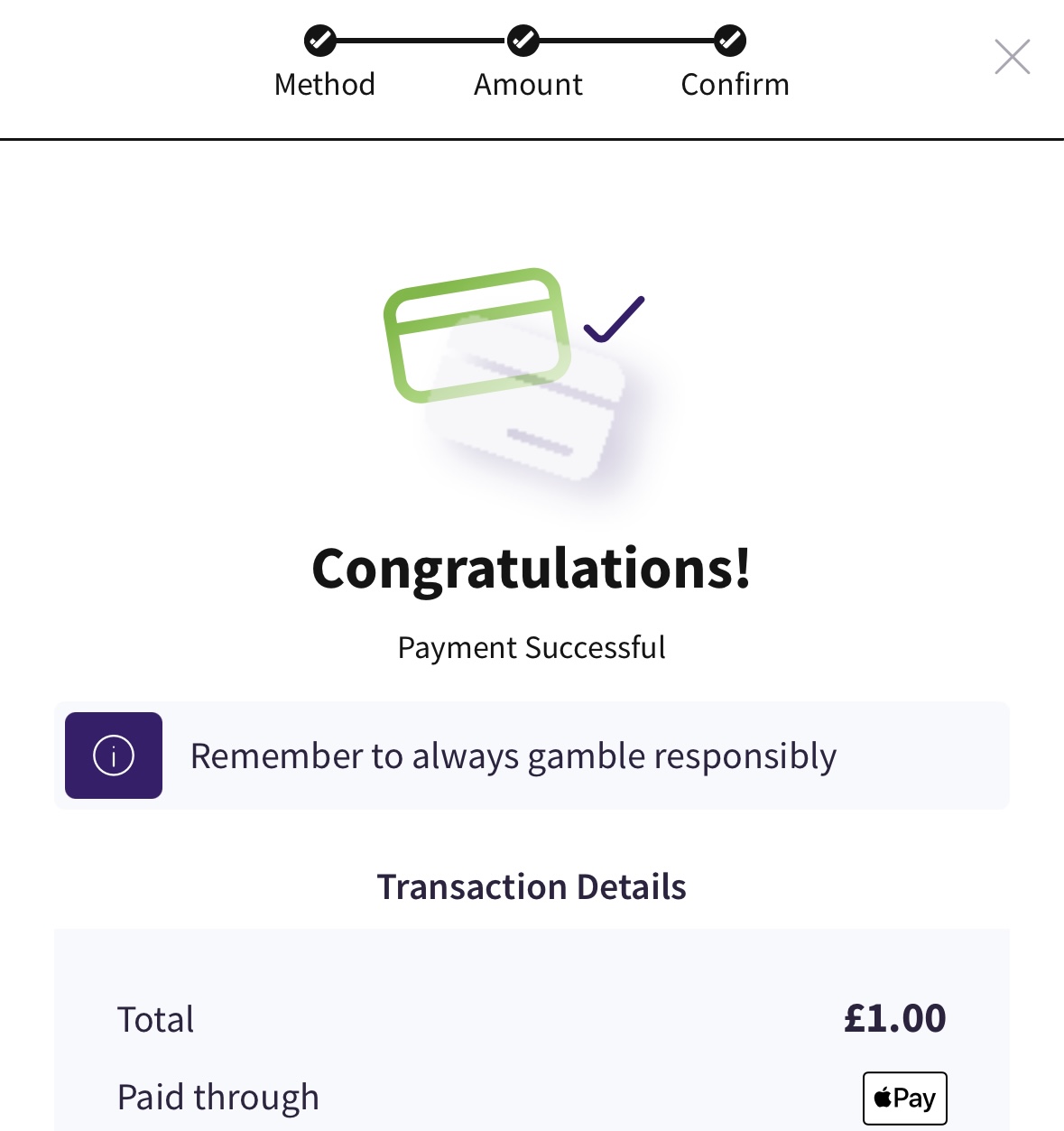
Task: Dismiss the payment dialog with the X
Action: (1012, 56)
